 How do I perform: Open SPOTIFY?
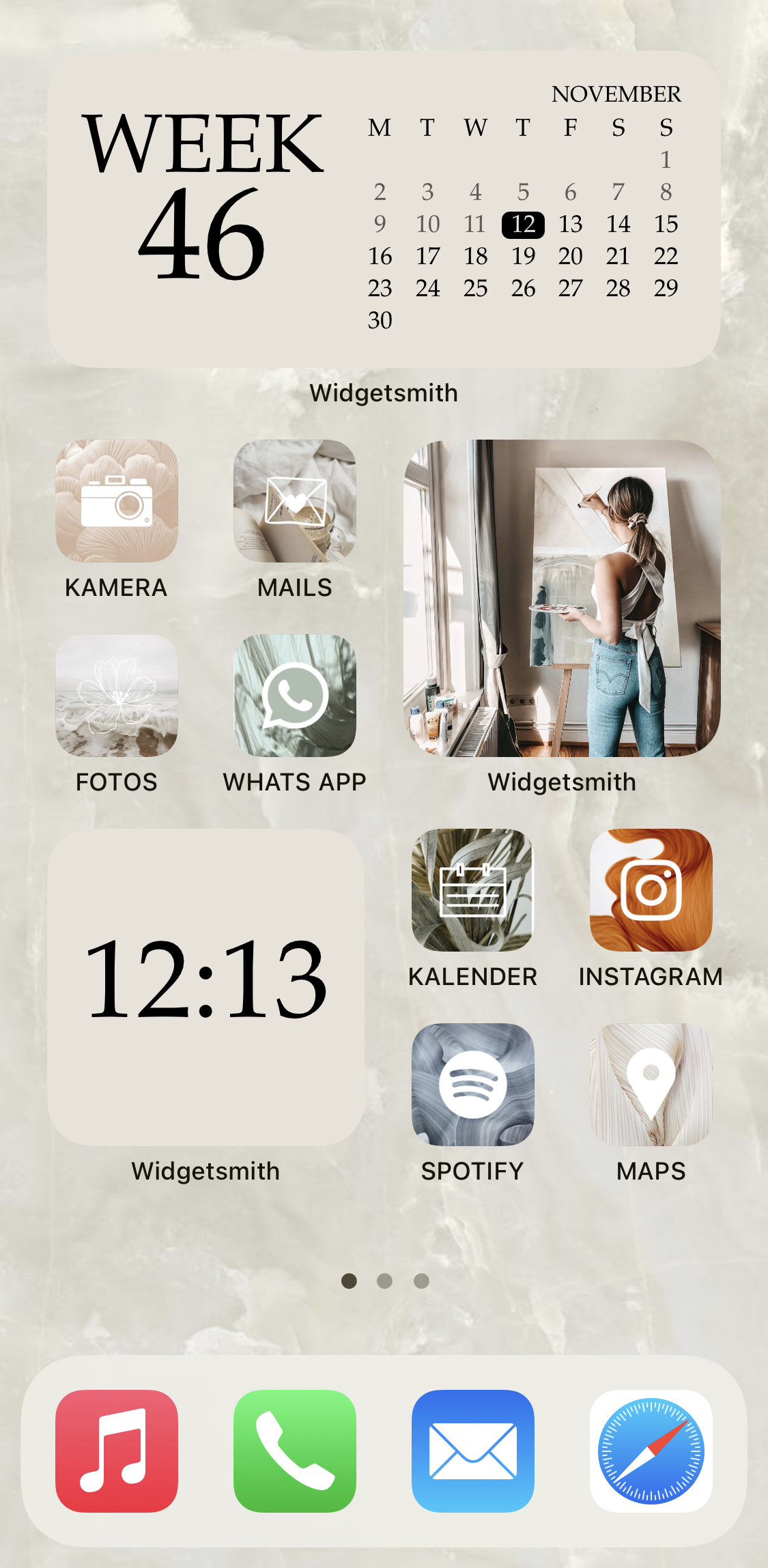click(x=473, y=1085)
